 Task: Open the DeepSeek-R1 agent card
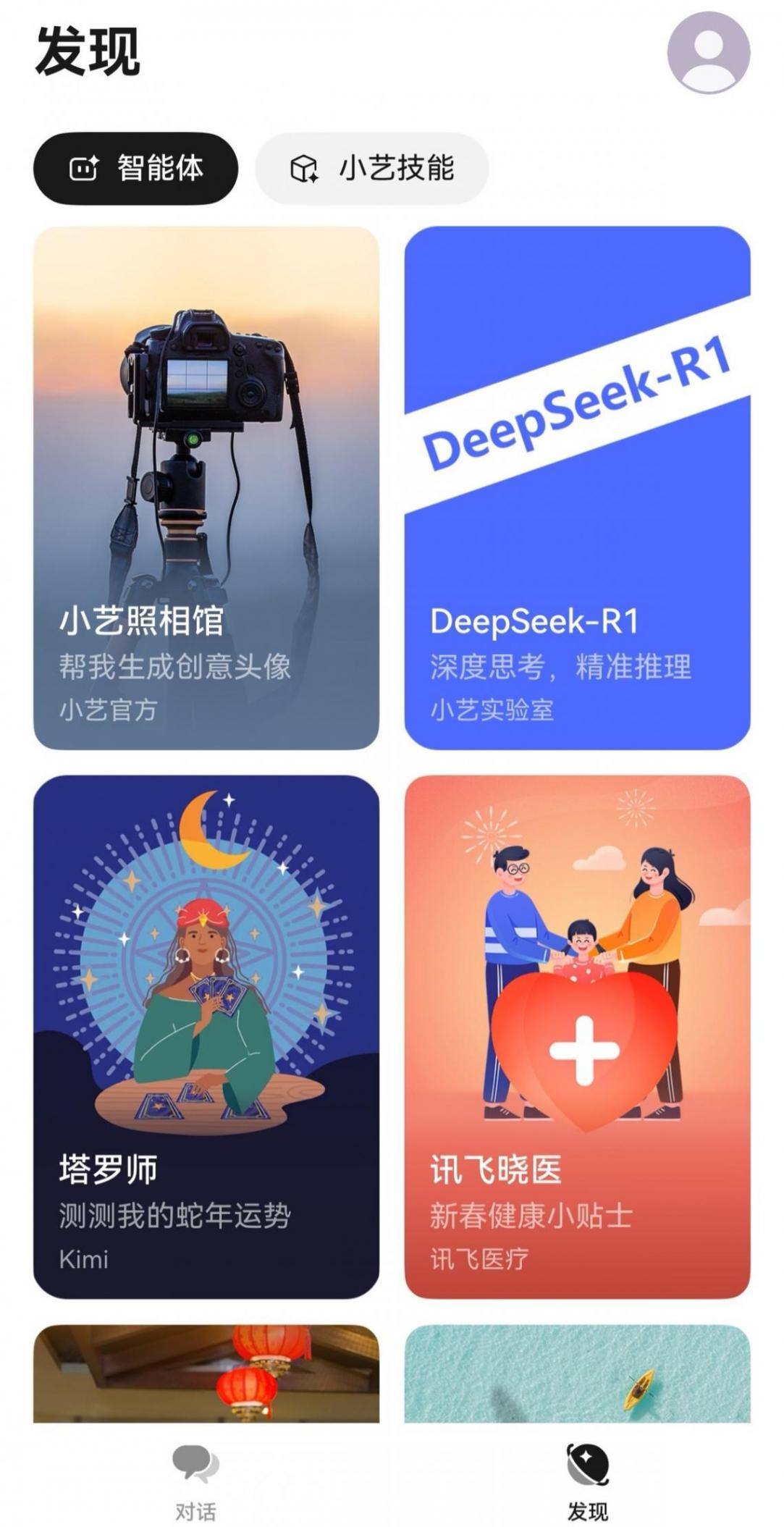tap(577, 487)
